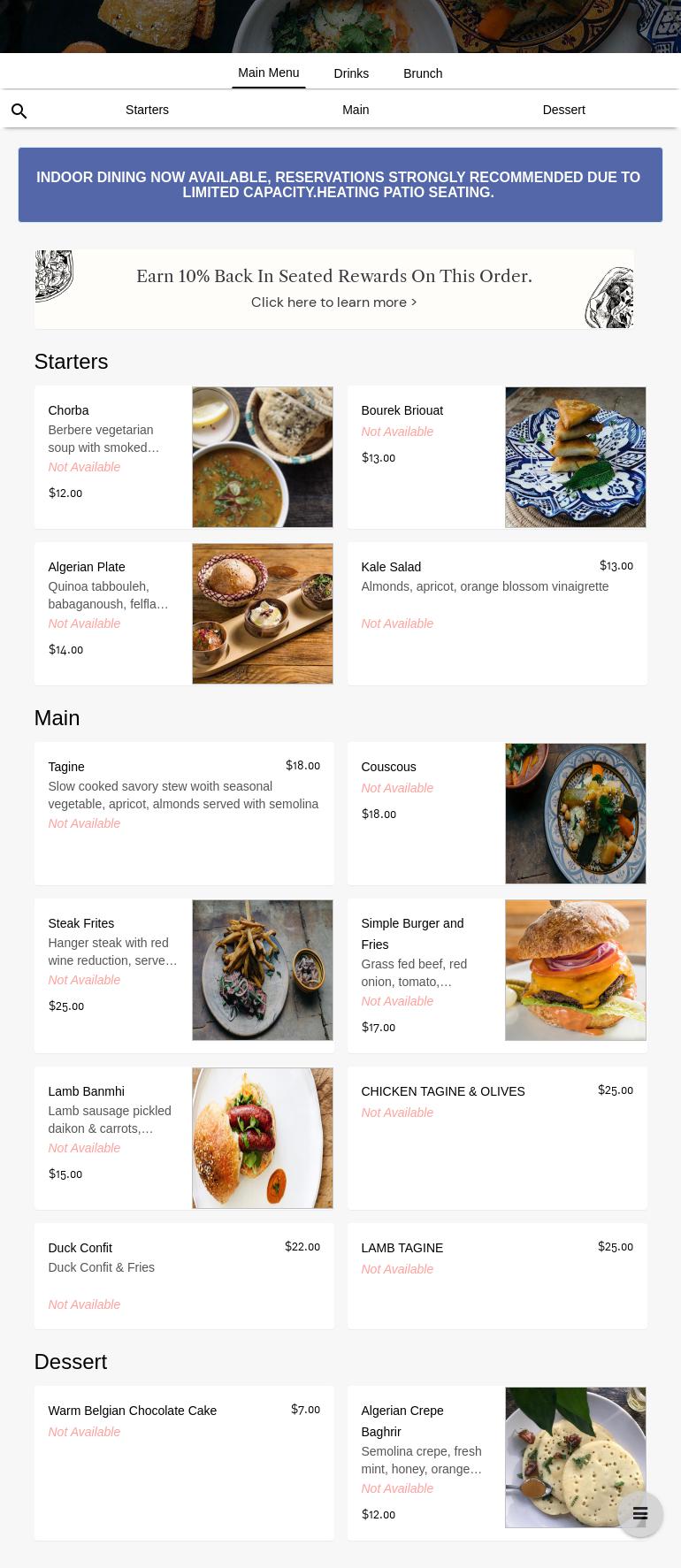Viewport: 681px width, 1568px height.
Task: Select the Algerian Crepe Baghrir dessert
Action: [496, 1462]
